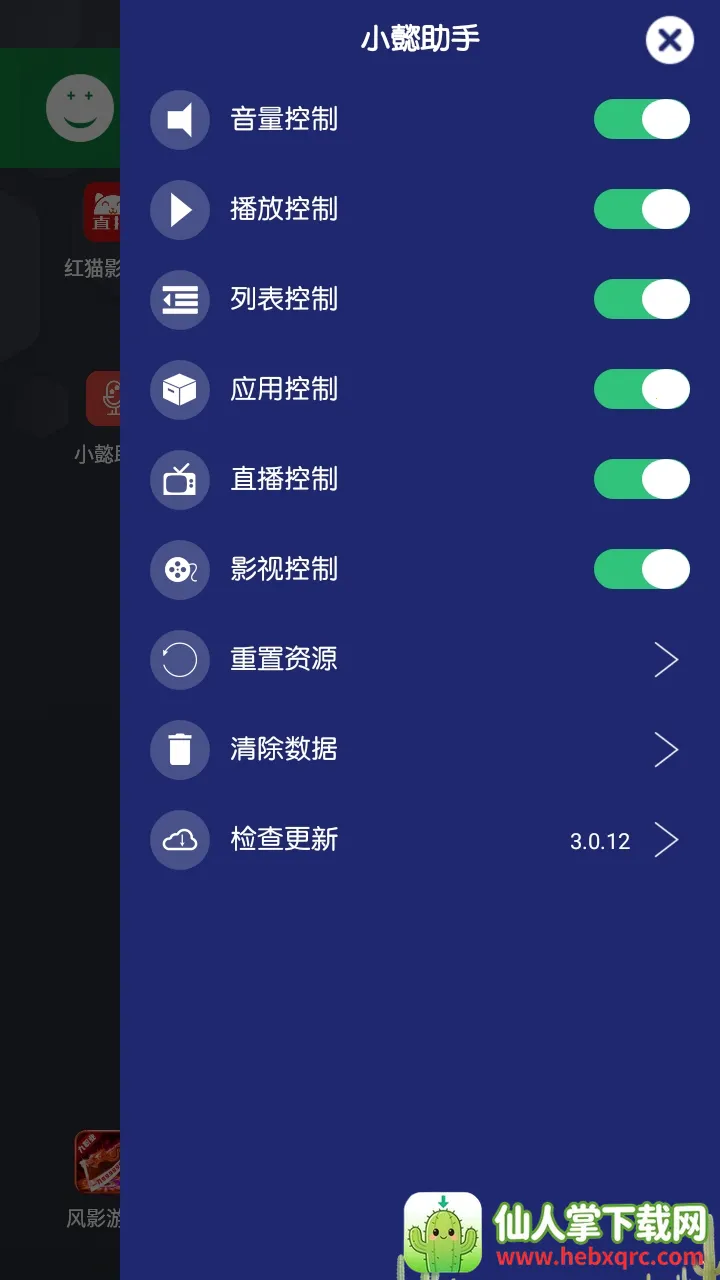Screen dimensions: 720x1280
Task: Switch off 直播控制
Action: [x=641, y=479]
